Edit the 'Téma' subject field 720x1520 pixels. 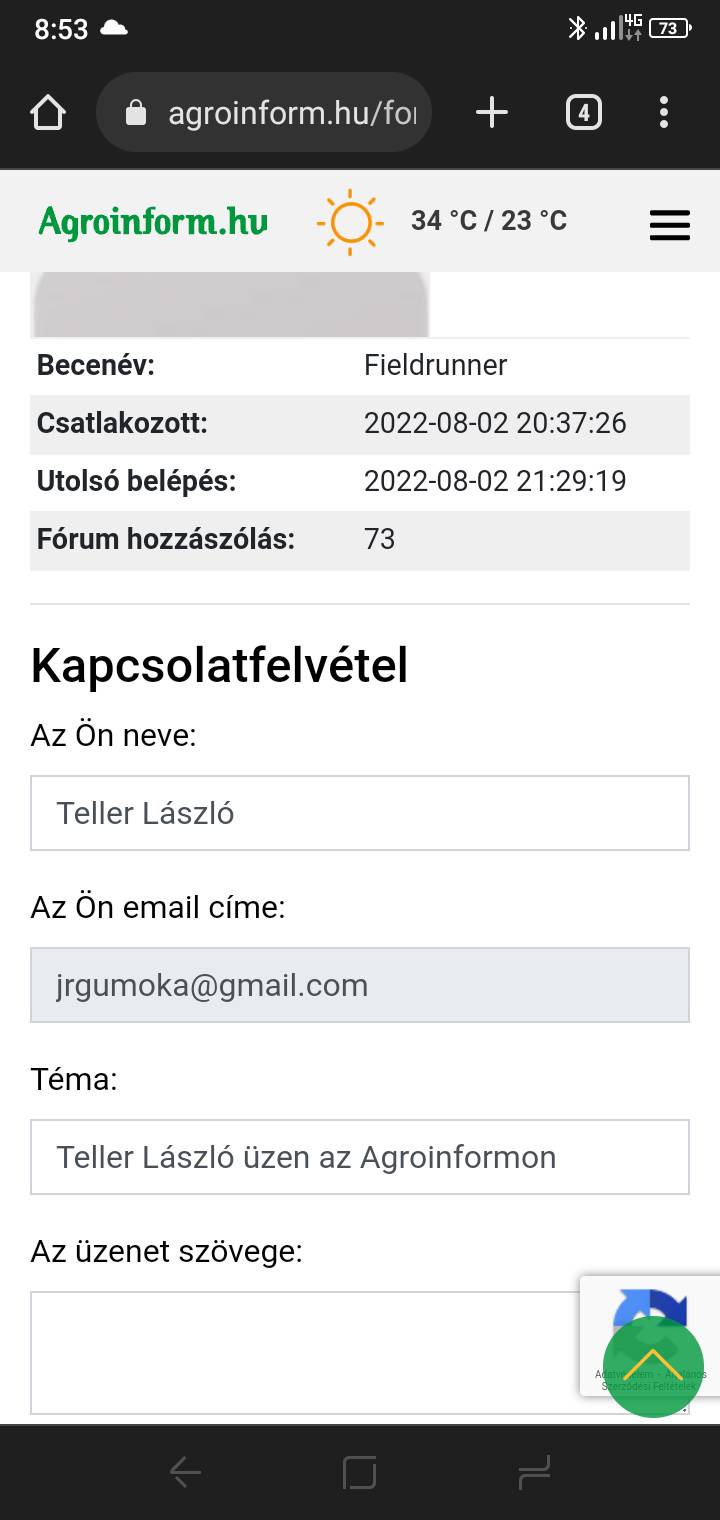click(x=360, y=1157)
